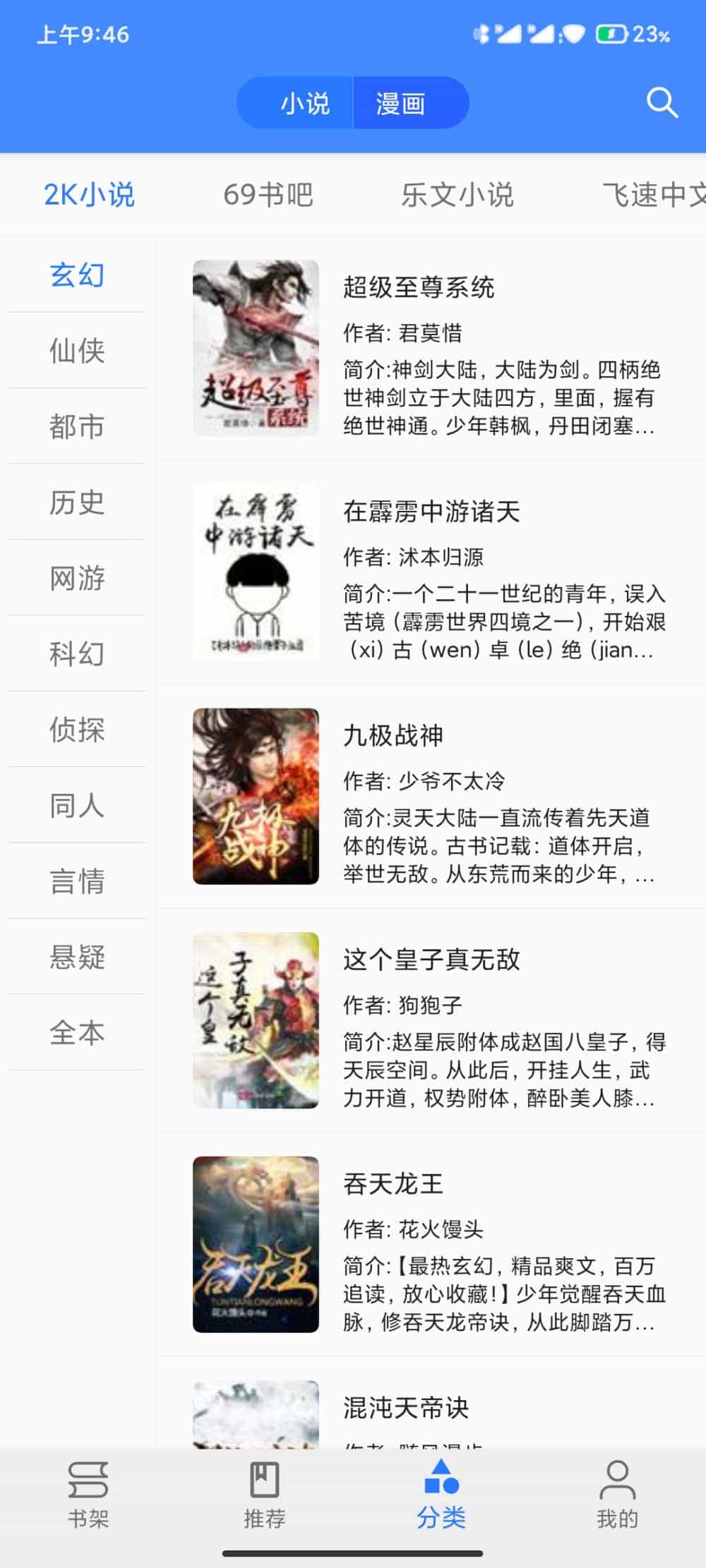Select the 都市 category

pos(77,426)
